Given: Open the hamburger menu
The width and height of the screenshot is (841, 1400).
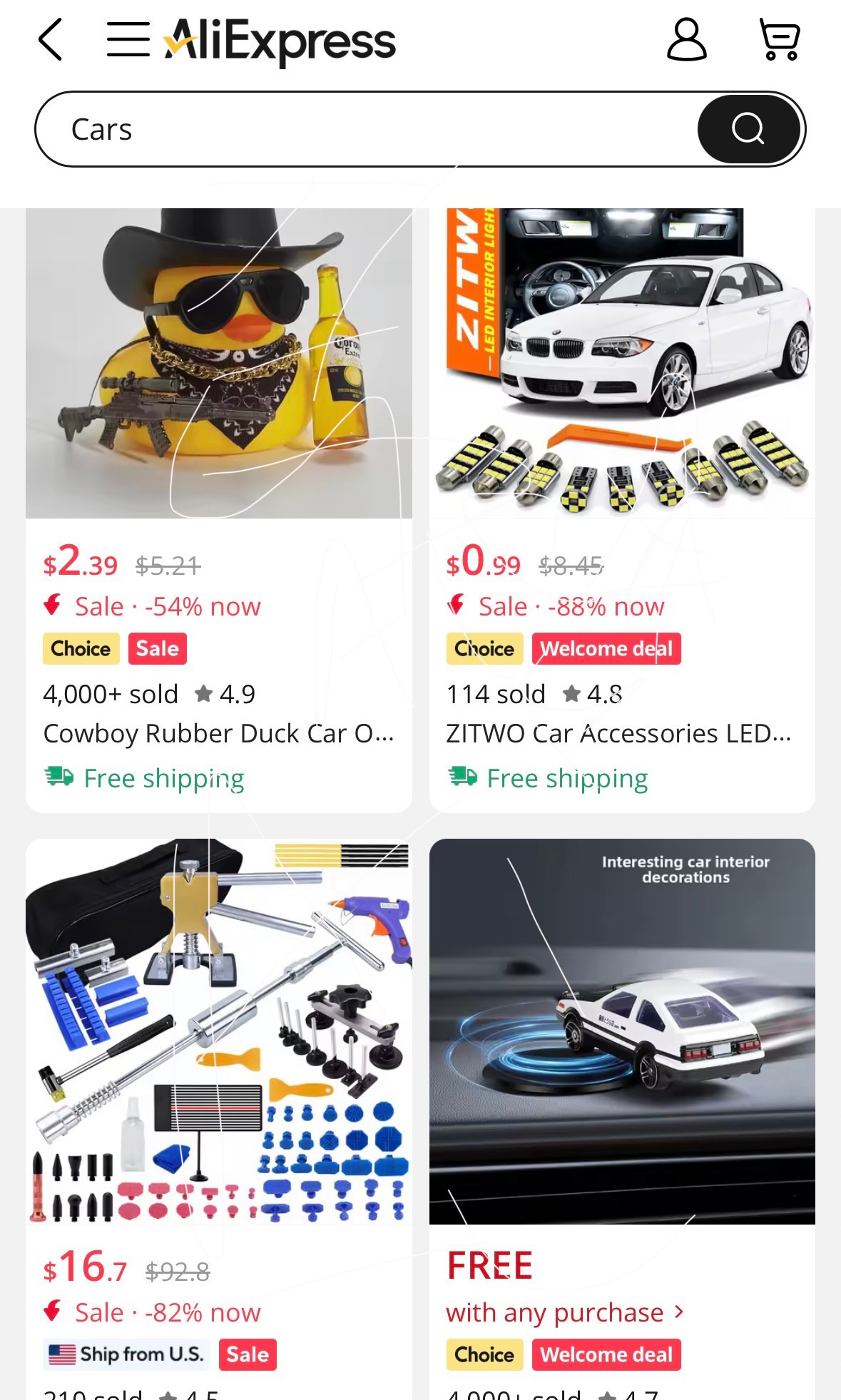Looking at the screenshot, I should click(128, 39).
